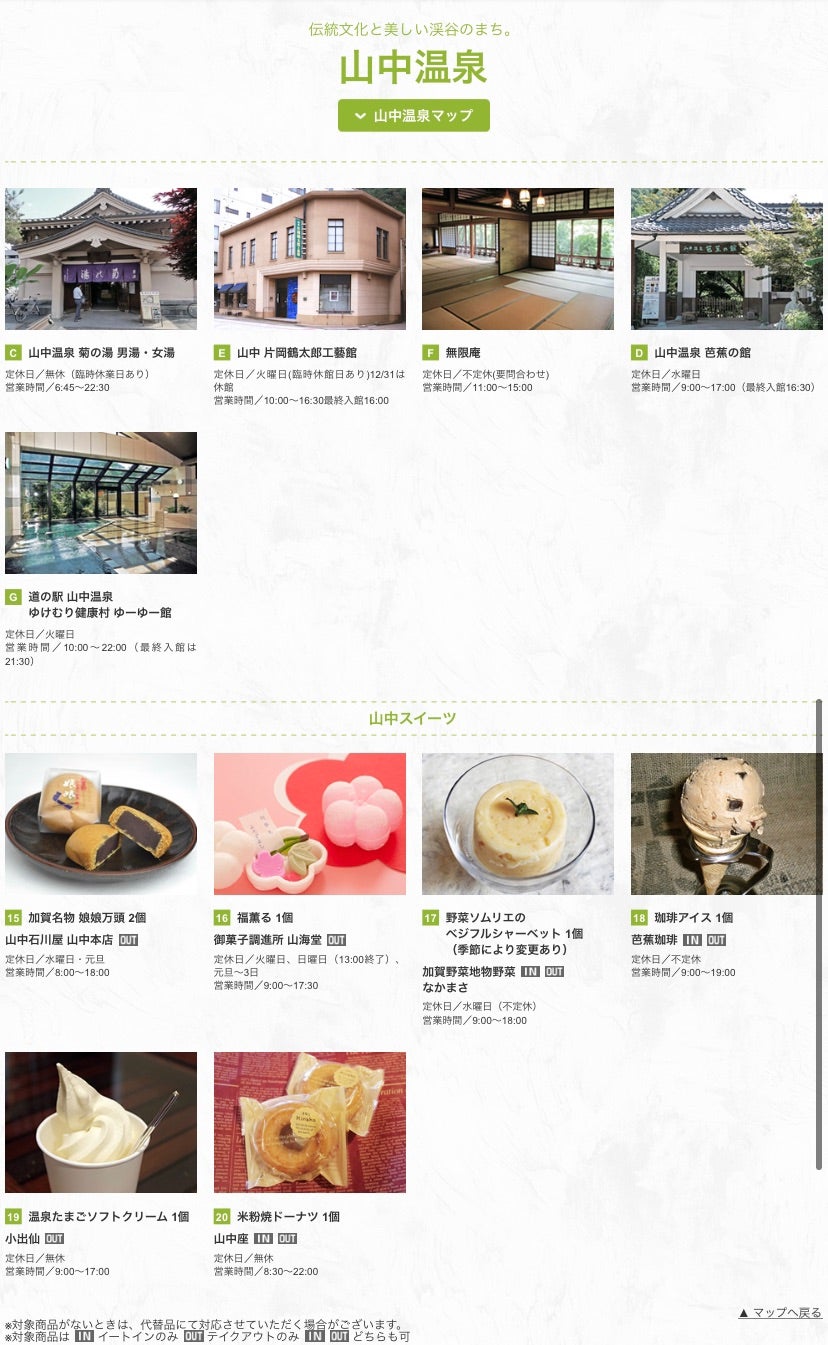Image resolution: width=828 pixels, height=1345 pixels.
Task: Open the 芭蕉の館 photo card
Action: pos(727,259)
